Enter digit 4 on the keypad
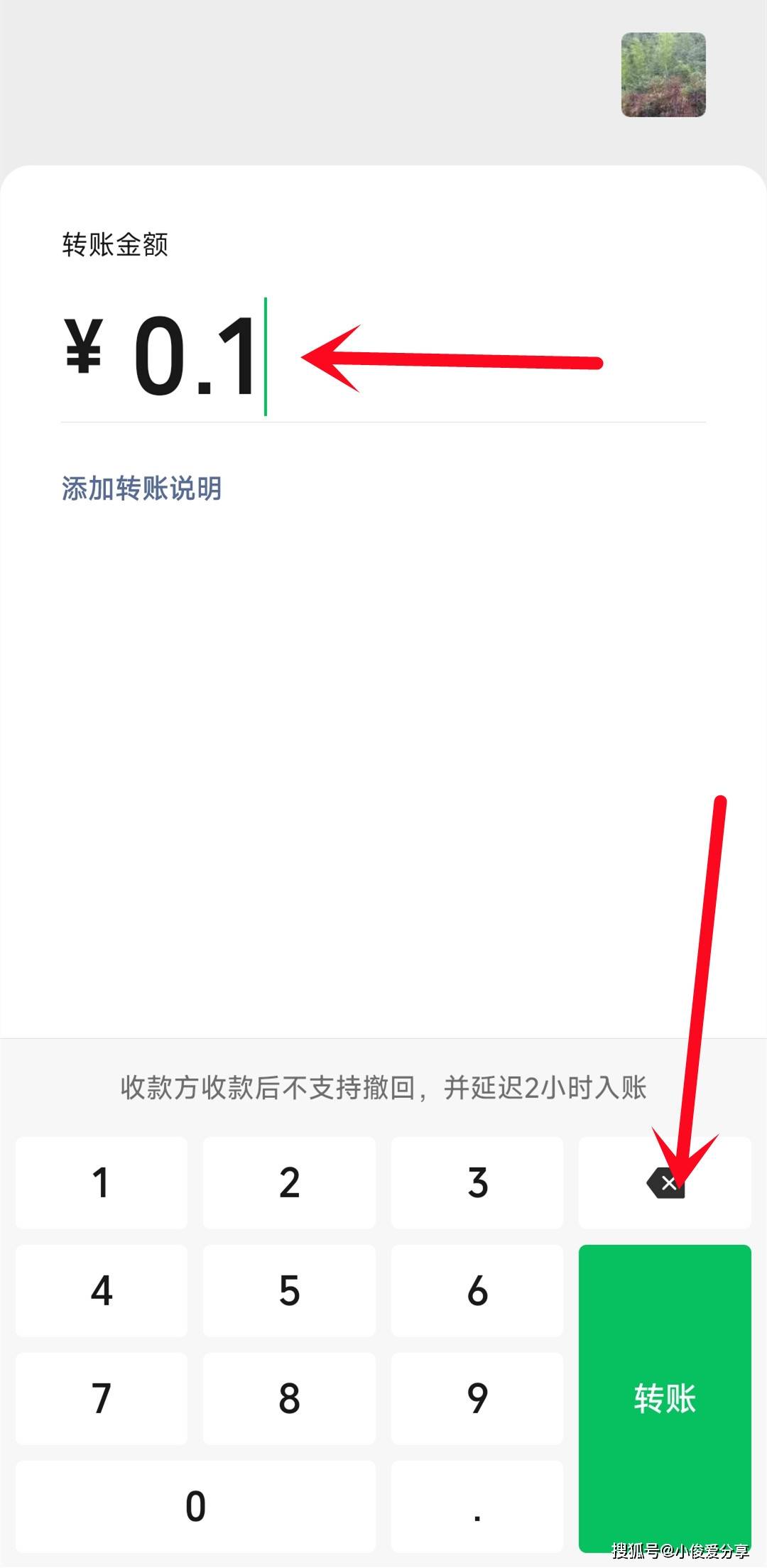 coord(102,1291)
